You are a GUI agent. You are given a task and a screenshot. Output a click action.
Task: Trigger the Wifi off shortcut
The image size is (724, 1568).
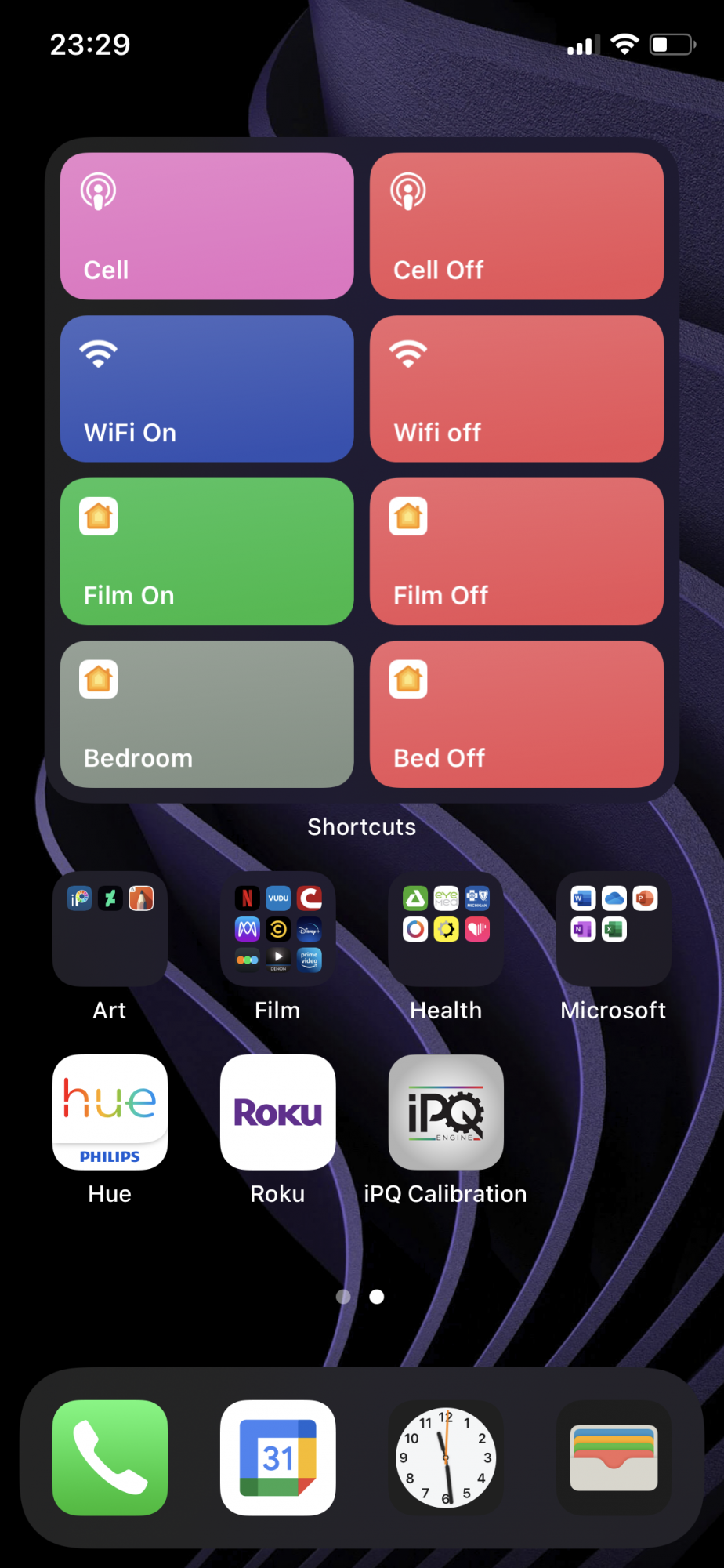pos(516,389)
